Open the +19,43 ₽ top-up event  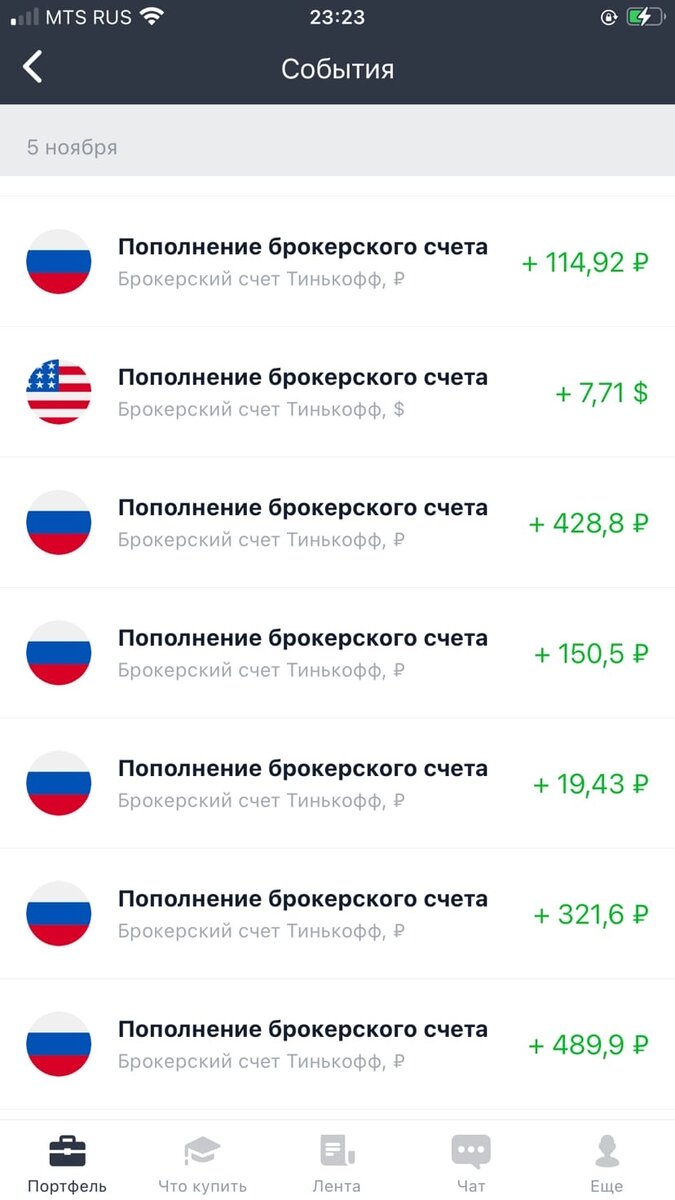click(x=337, y=783)
